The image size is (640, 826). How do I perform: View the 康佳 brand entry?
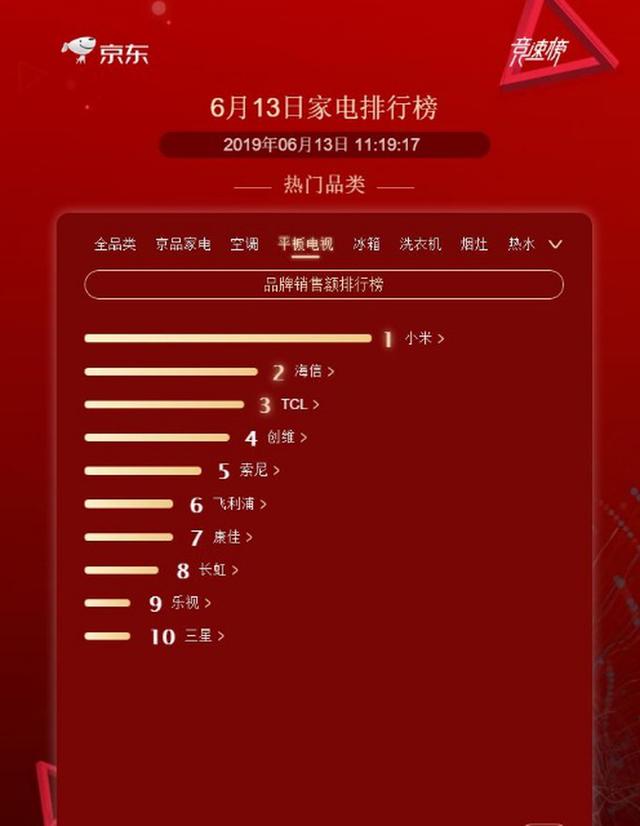(x=232, y=537)
